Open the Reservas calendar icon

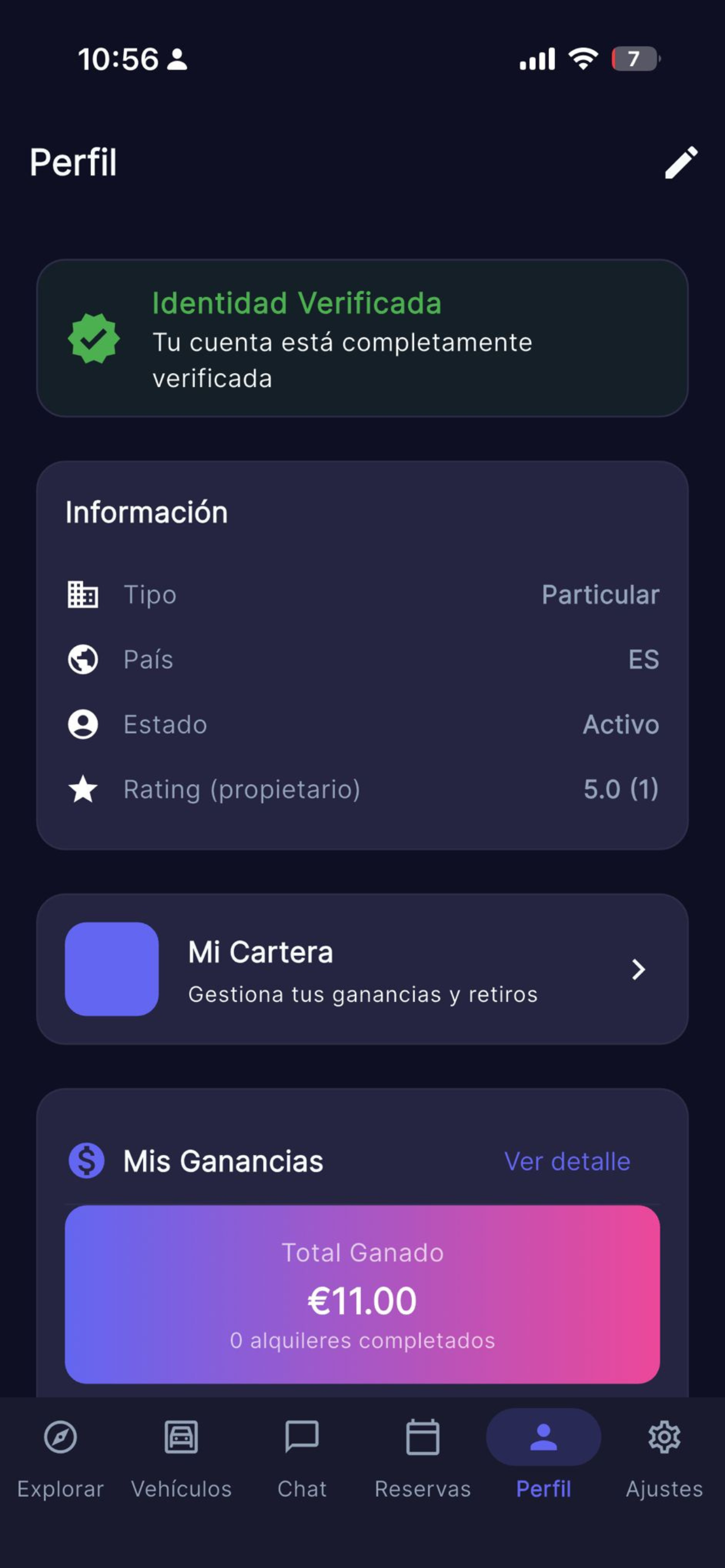click(423, 1438)
